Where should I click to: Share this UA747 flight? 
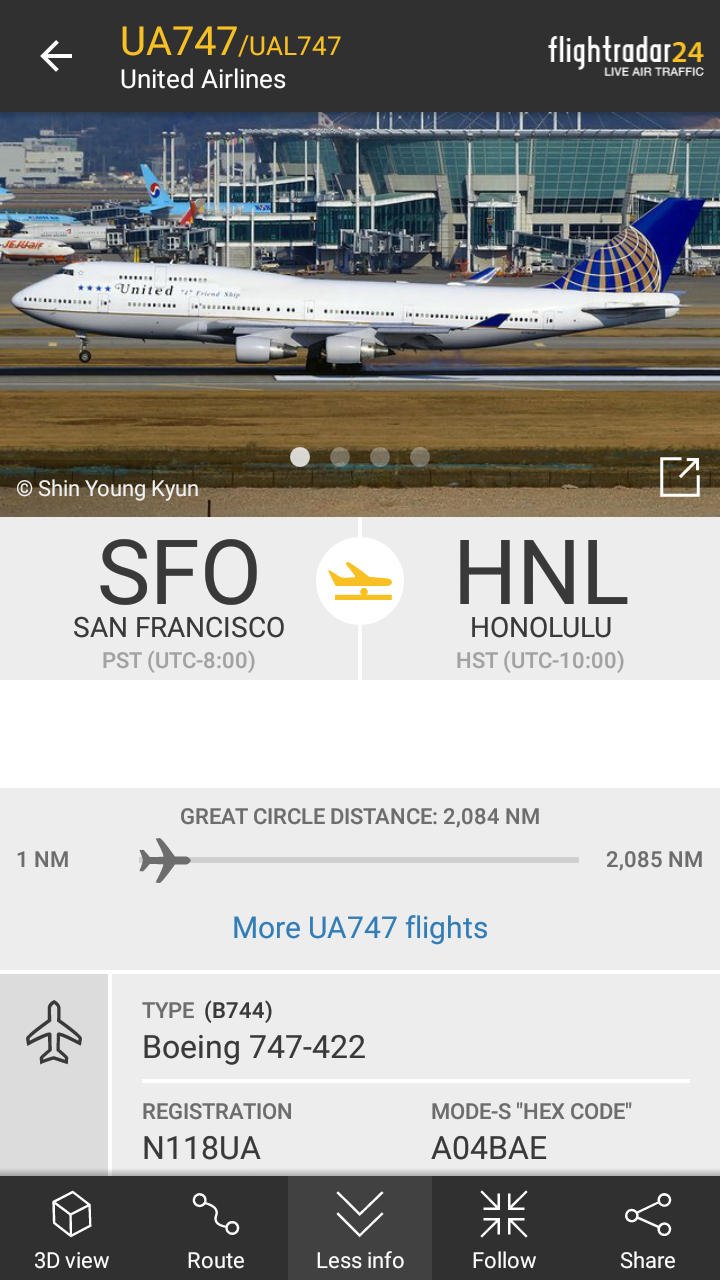click(648, 1228)
